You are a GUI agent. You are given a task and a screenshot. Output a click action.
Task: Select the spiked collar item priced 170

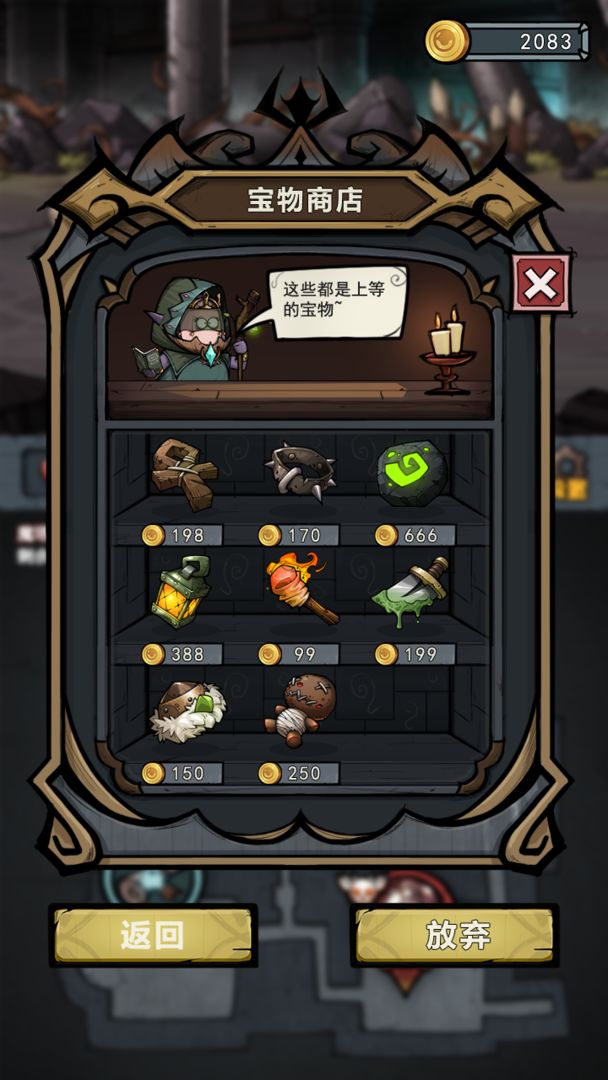click(300, 470)
